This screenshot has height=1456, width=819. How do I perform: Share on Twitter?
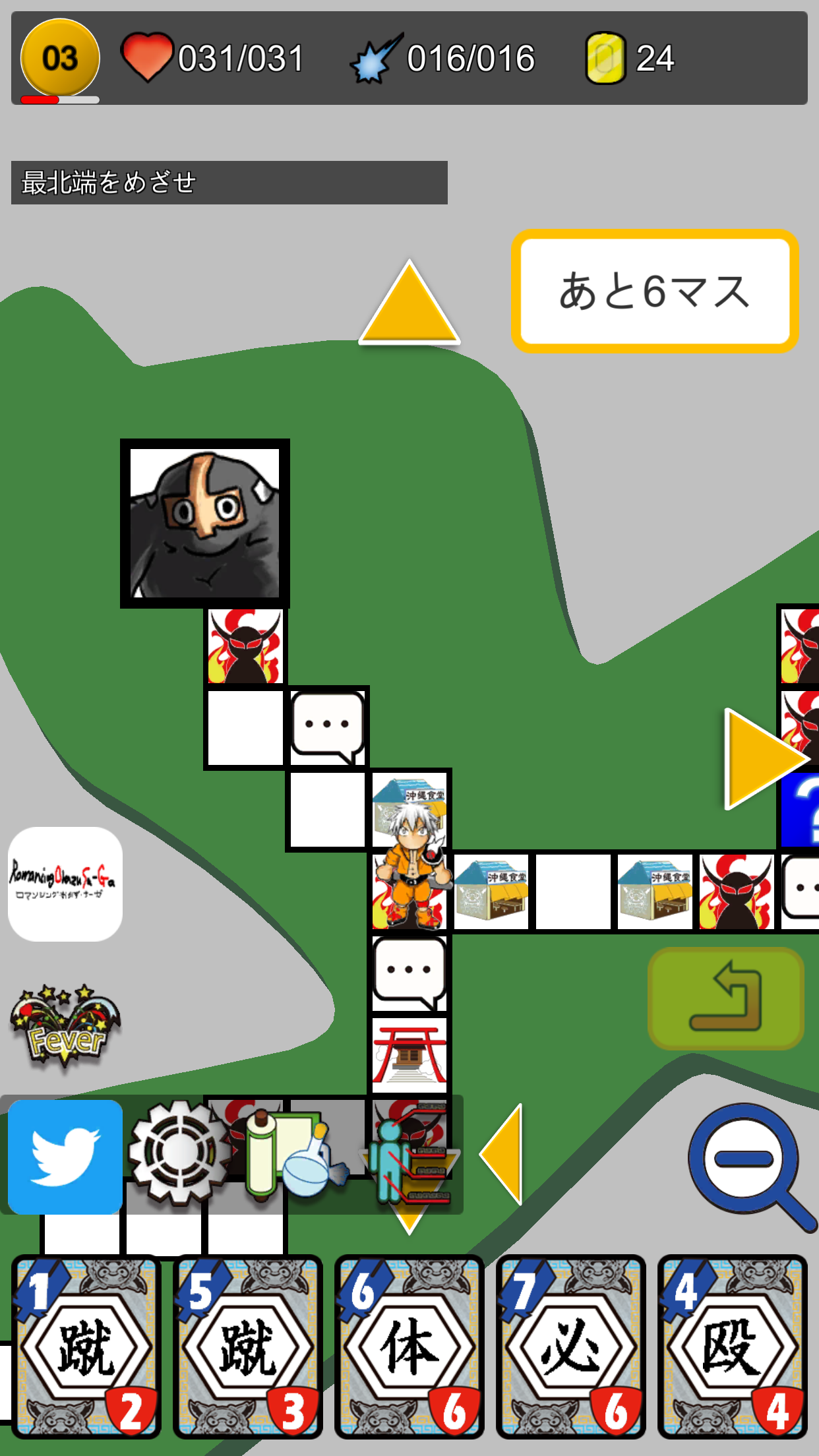[65, 1157]
